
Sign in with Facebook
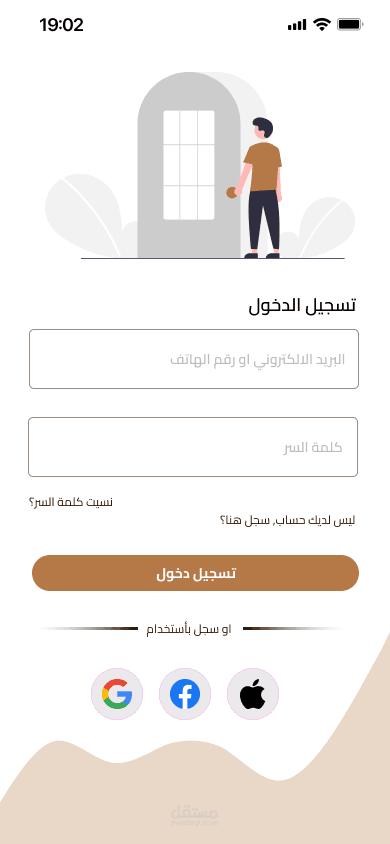pos(185,694)
